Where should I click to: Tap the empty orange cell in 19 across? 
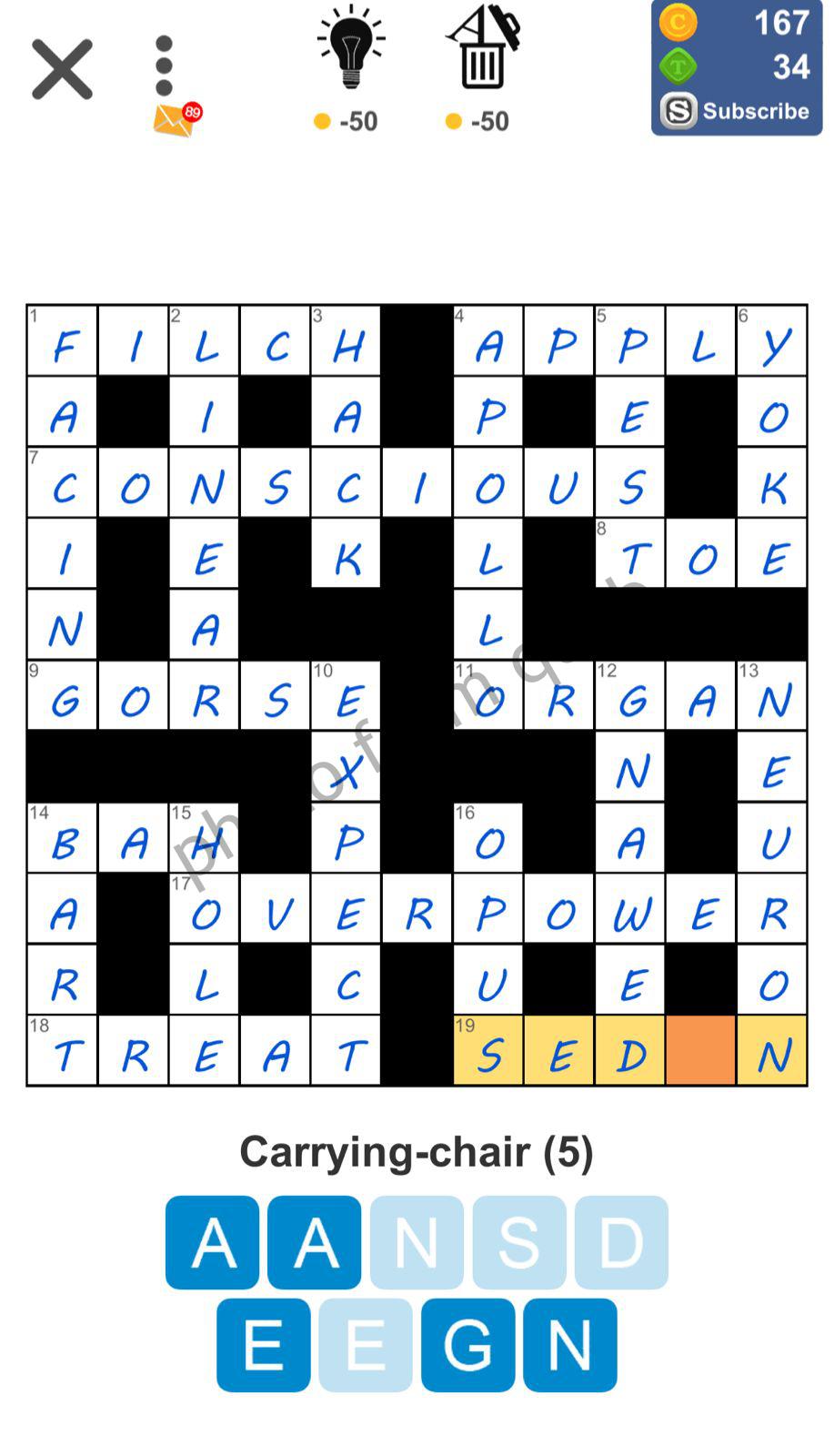(700, 1051)
